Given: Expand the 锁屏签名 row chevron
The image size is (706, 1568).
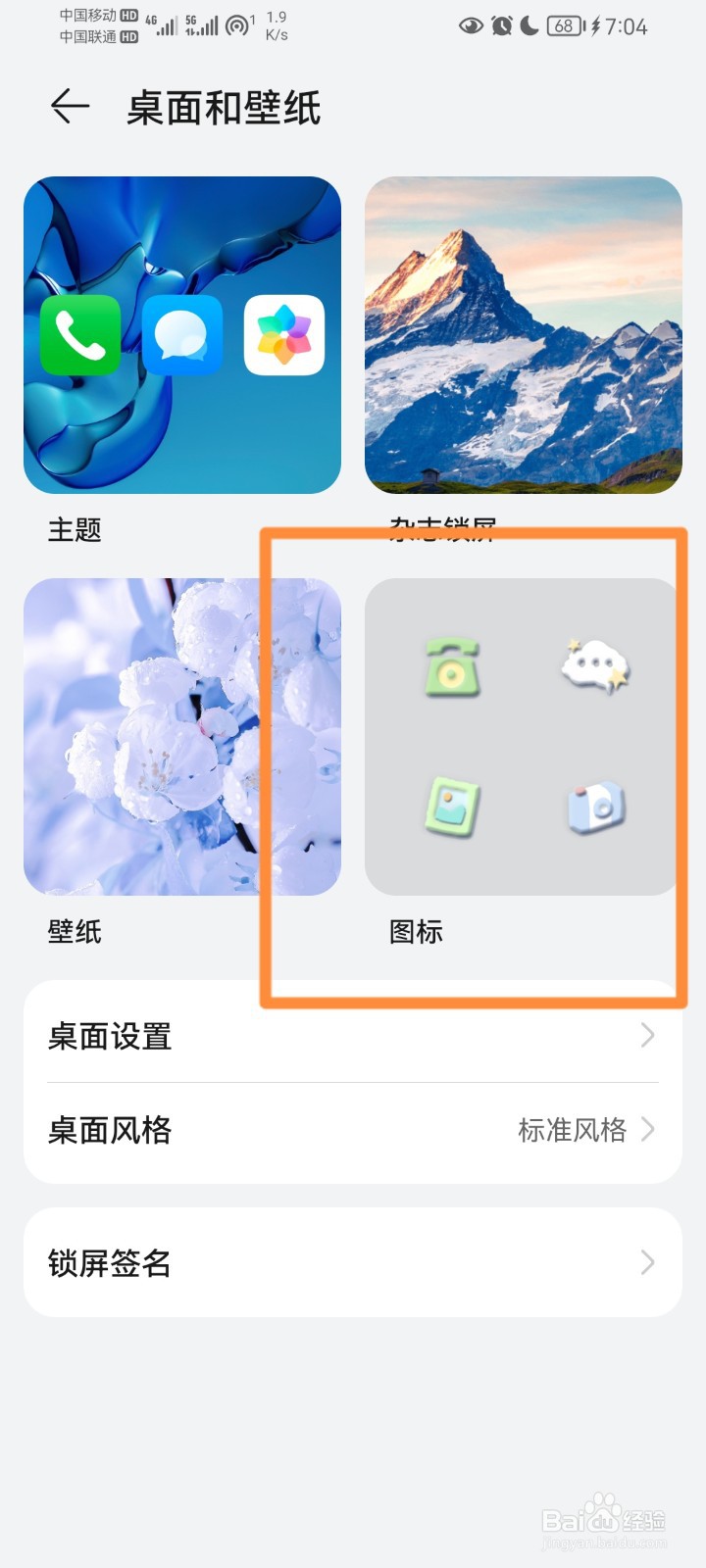Looking at the screenshot, I should pos(649,1262).
